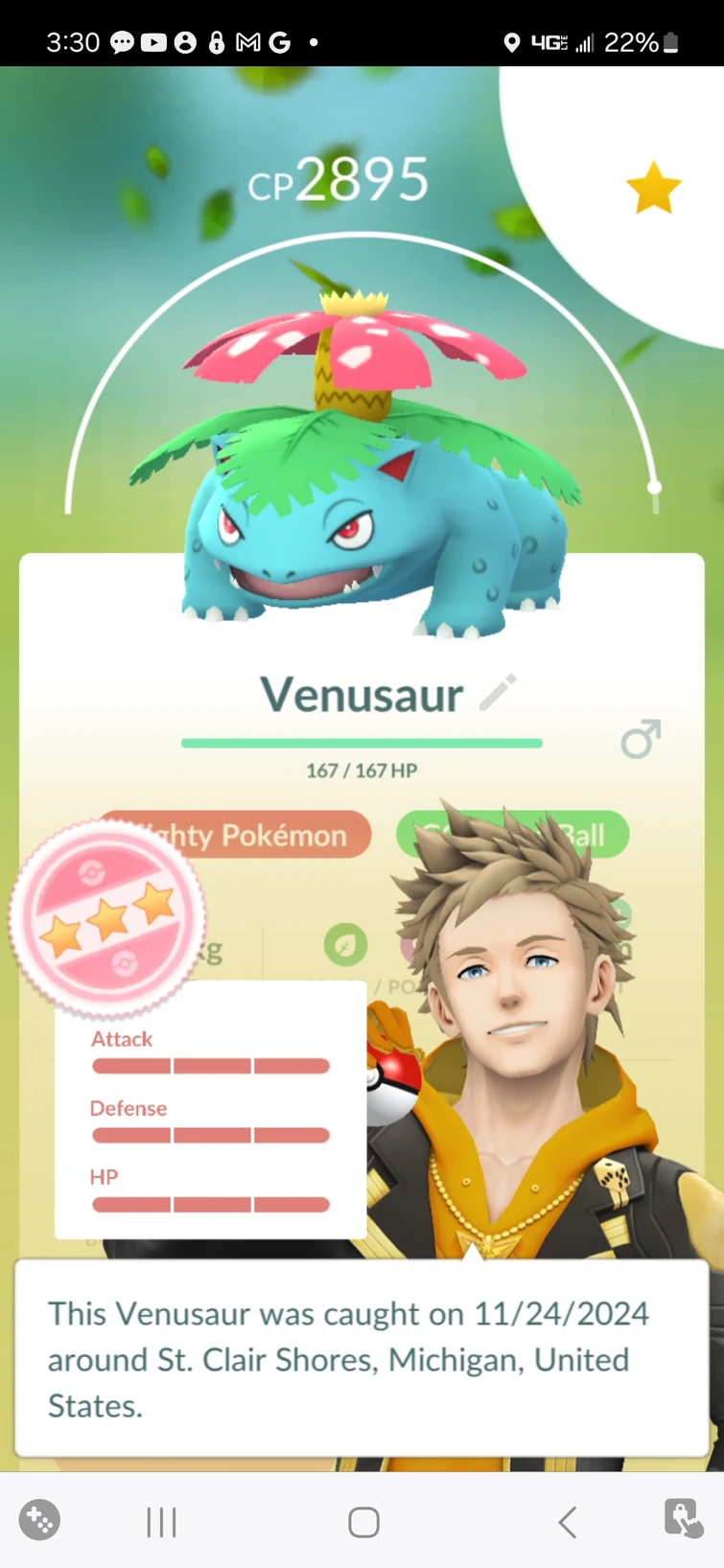Open the game tools icon in navigation bar
Viewport: 724px width, 1568px height.
[x=39, y=1520]
